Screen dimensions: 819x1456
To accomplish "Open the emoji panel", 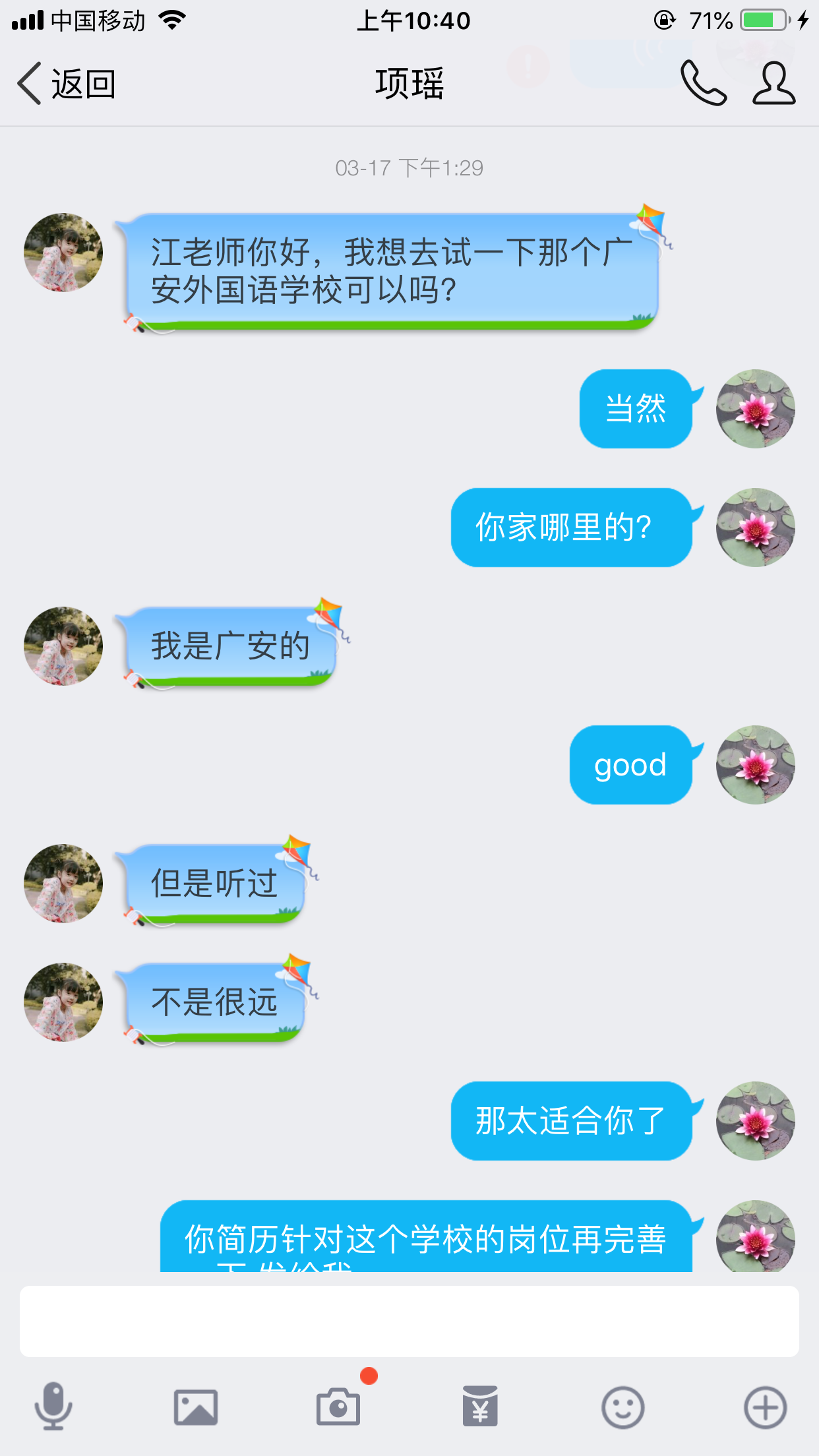I will [622, 1407].
